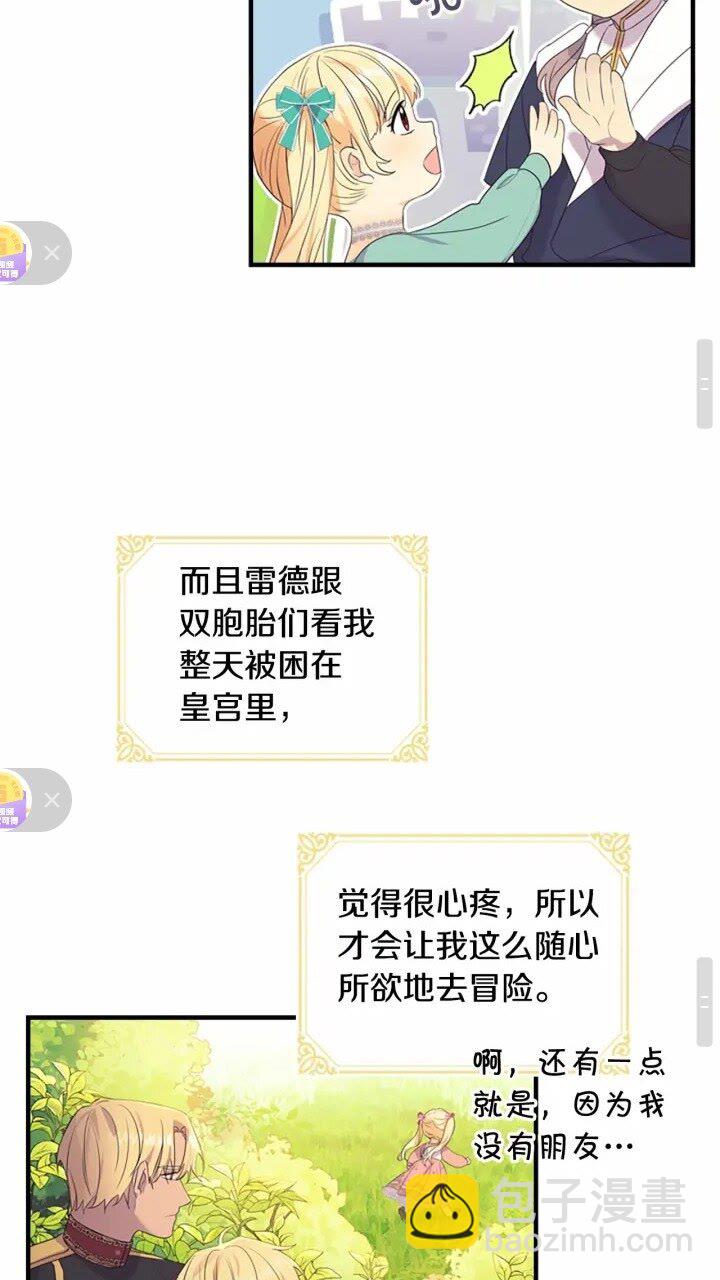
Task: Open the floating promo badge beside the top panel
Action: pos(14,253)
